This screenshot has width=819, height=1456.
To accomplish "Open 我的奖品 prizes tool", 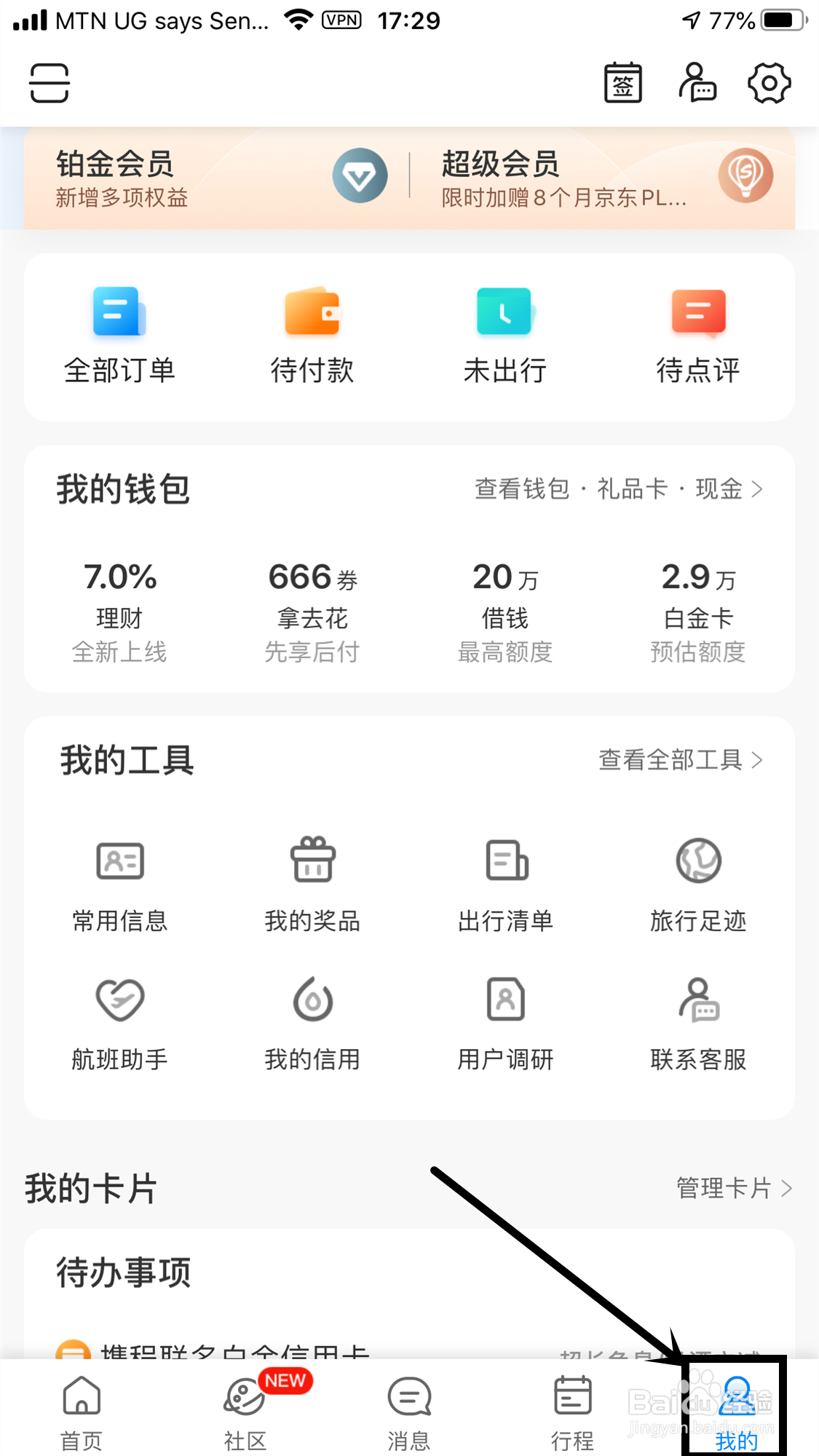I will coord(312,886).
